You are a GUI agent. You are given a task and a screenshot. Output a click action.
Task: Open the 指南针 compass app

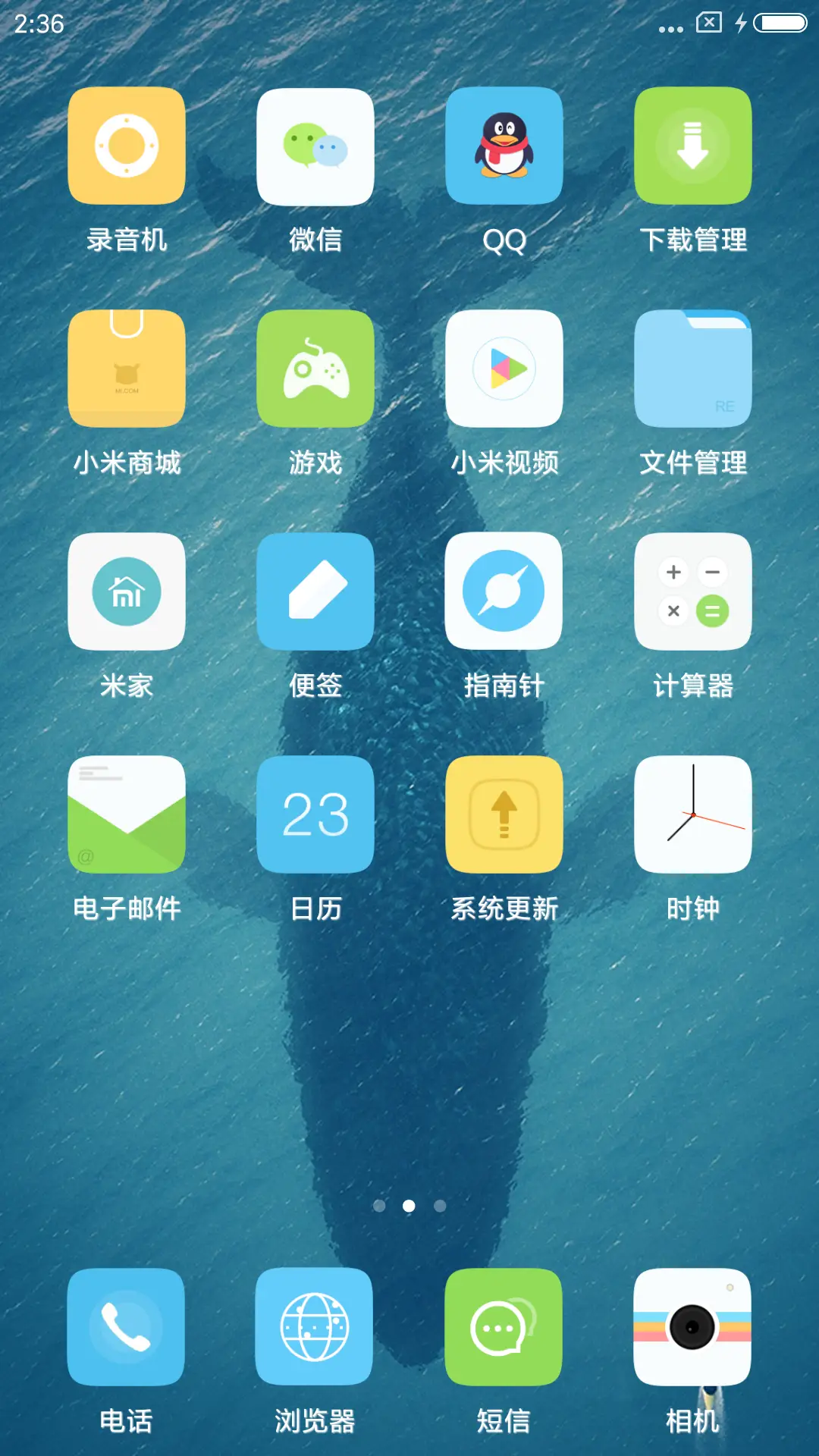pyautogui.click(x=504, y=591)
